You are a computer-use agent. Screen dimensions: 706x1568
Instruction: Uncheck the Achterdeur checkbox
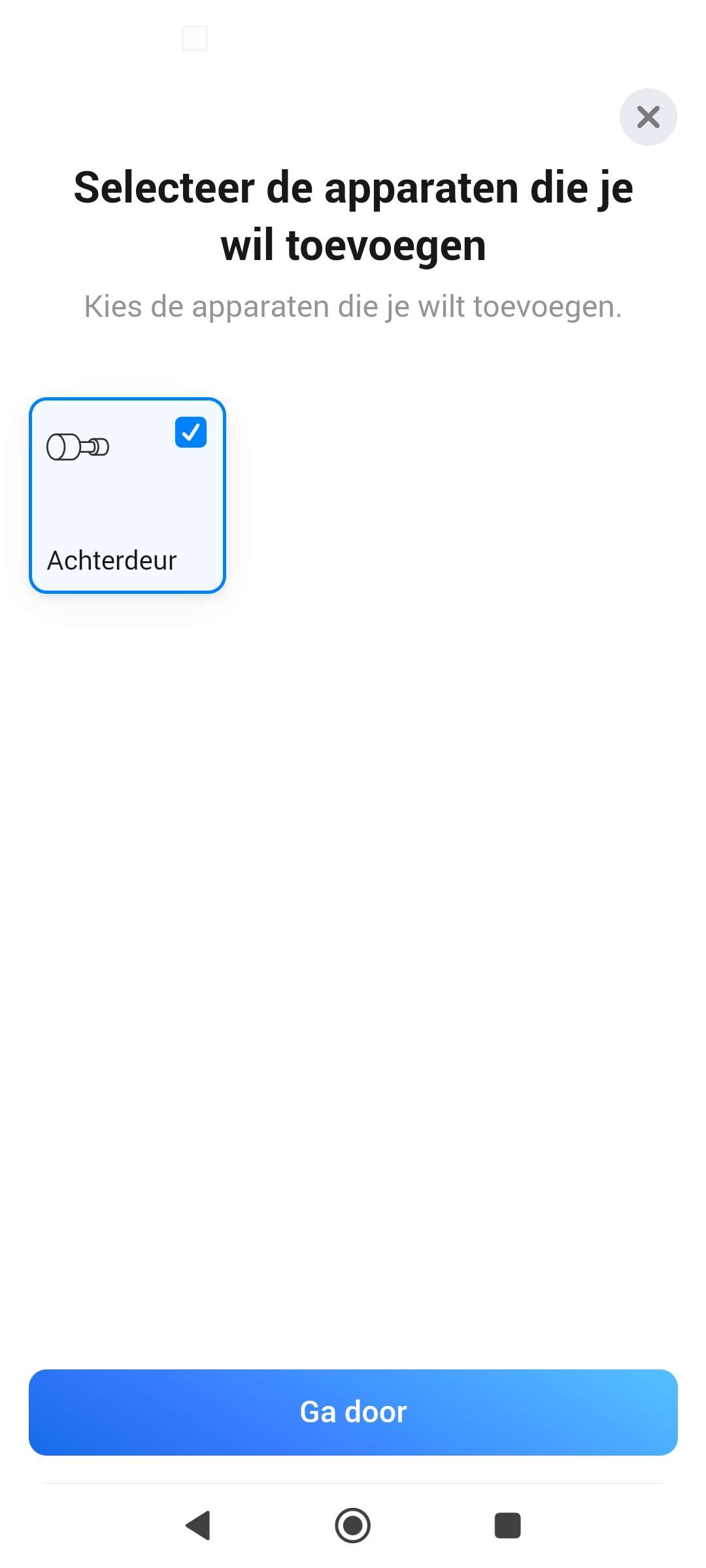[x=191, y=433]
